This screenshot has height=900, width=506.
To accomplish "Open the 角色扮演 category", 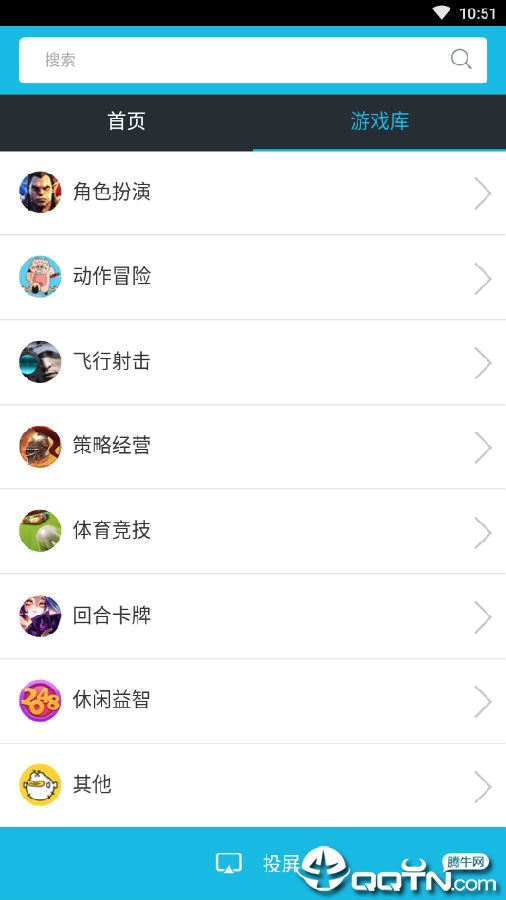I will [253, 192].
